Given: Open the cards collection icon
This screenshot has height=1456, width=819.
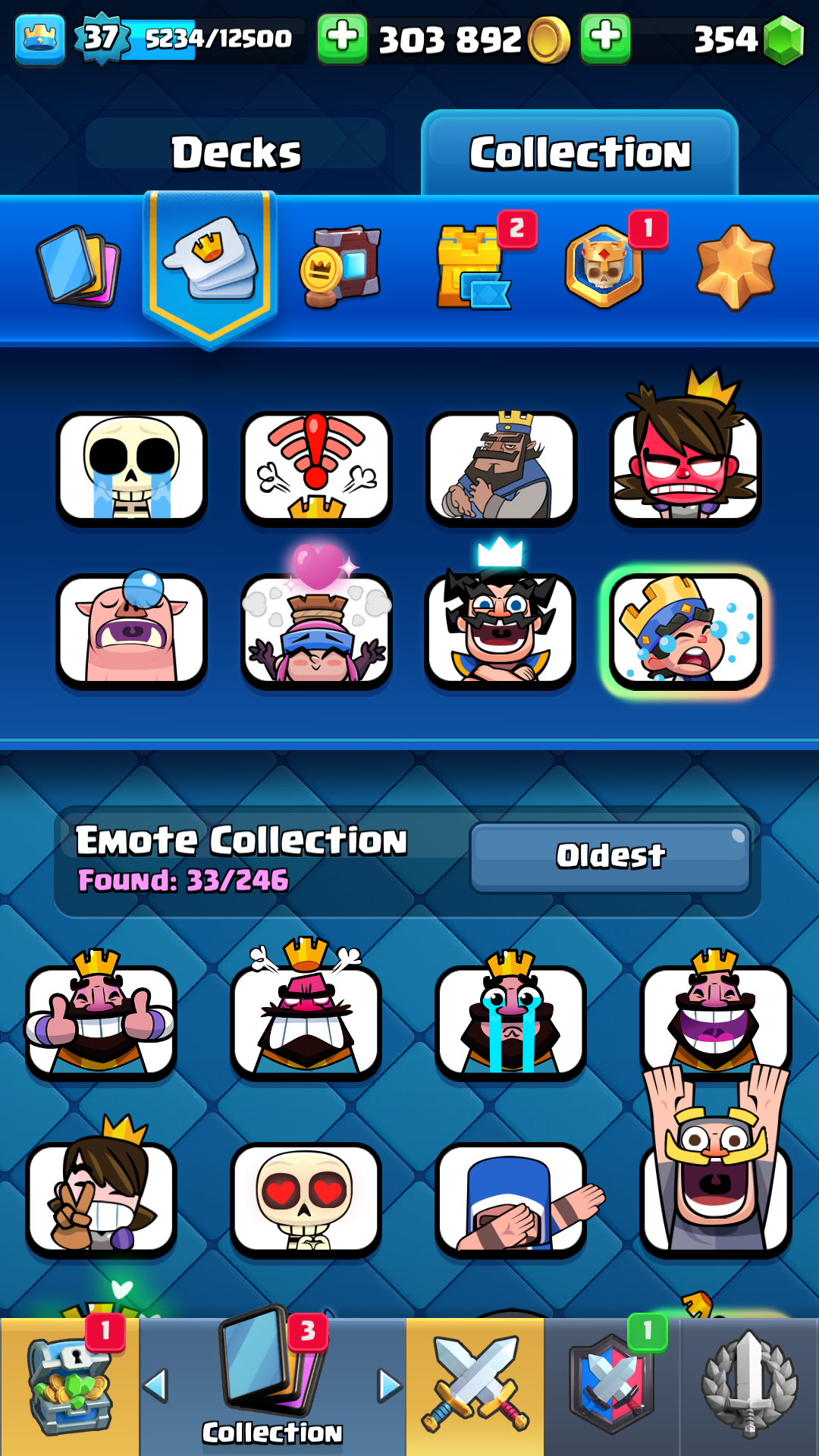Looking at the screenshot, I should coord(78,266).
